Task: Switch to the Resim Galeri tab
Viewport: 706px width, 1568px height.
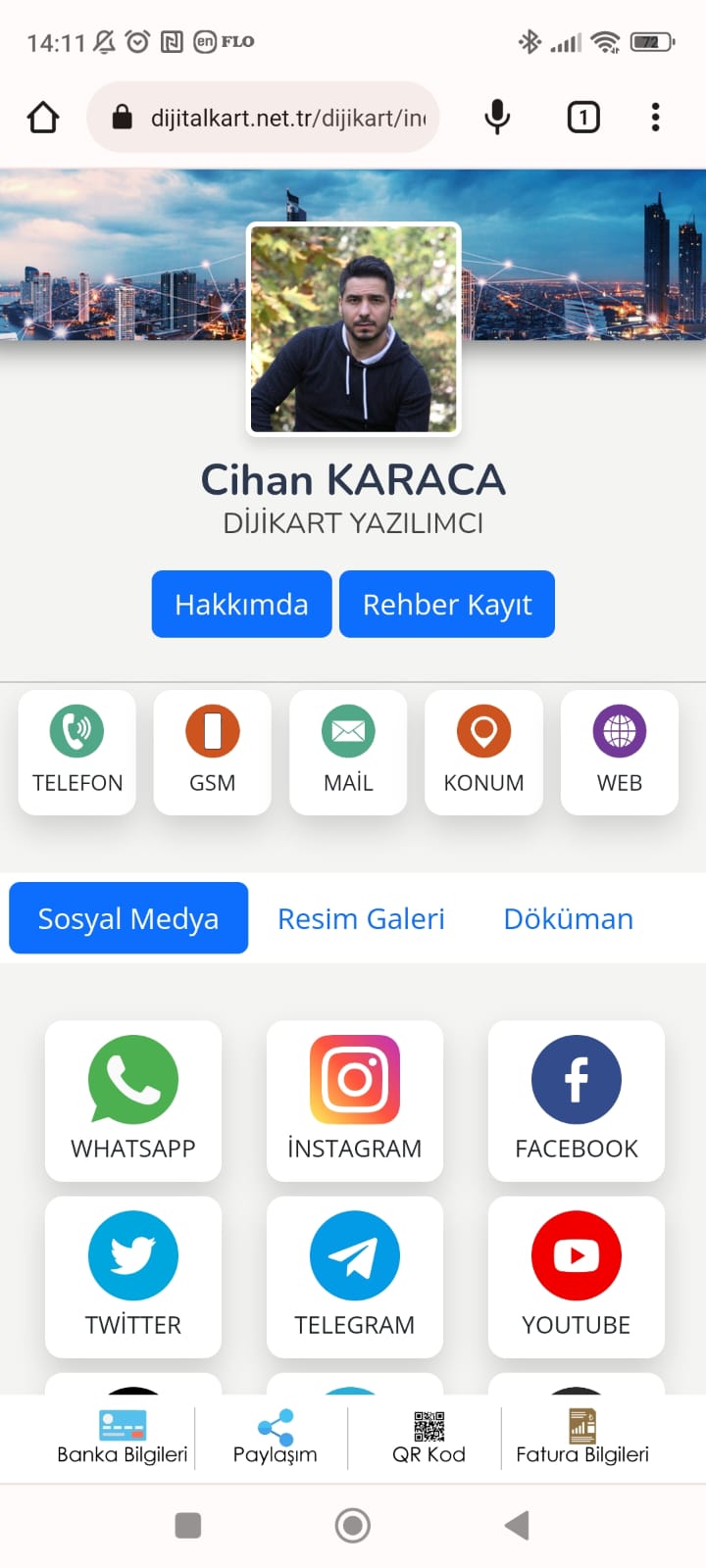Action: (361, 918)
